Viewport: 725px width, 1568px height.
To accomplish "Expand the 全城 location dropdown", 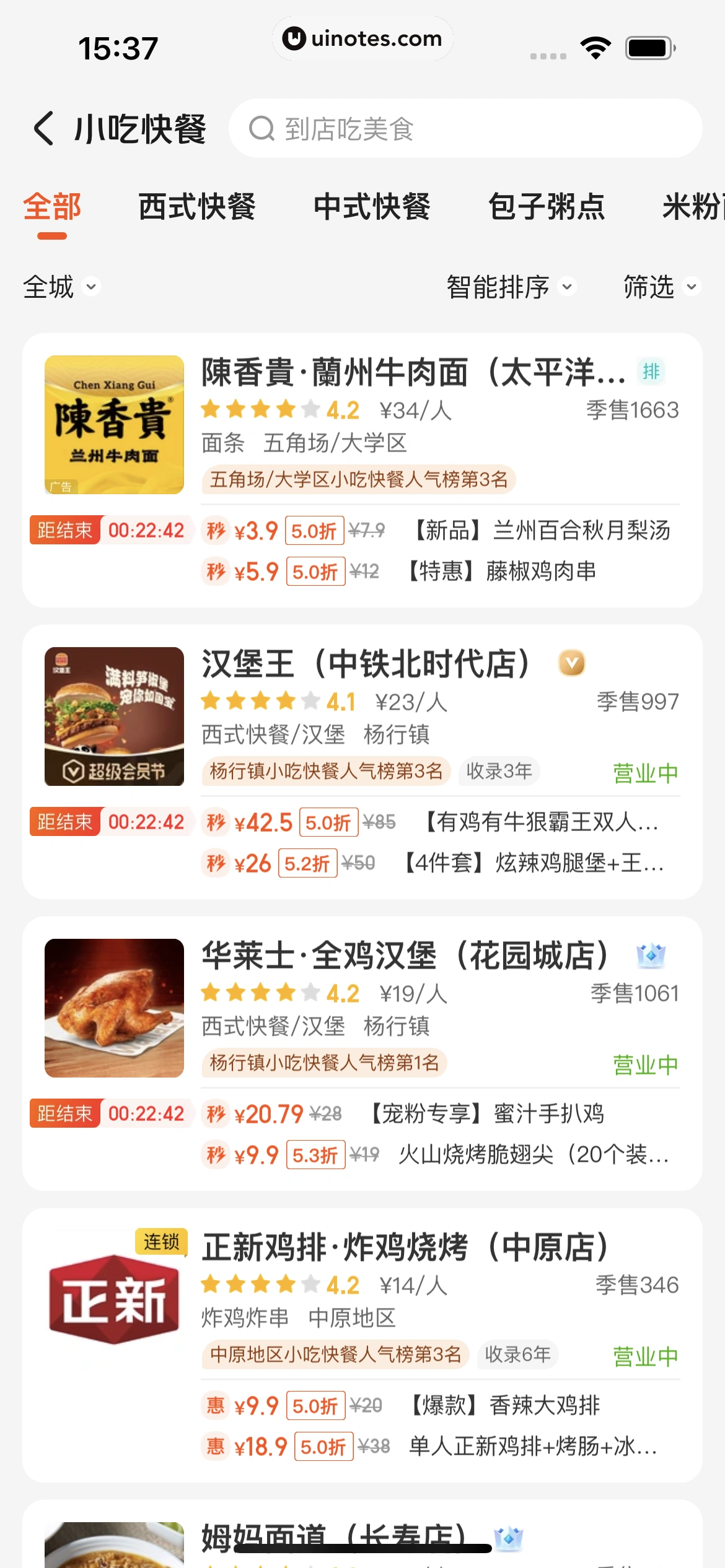I will point(60,287).
